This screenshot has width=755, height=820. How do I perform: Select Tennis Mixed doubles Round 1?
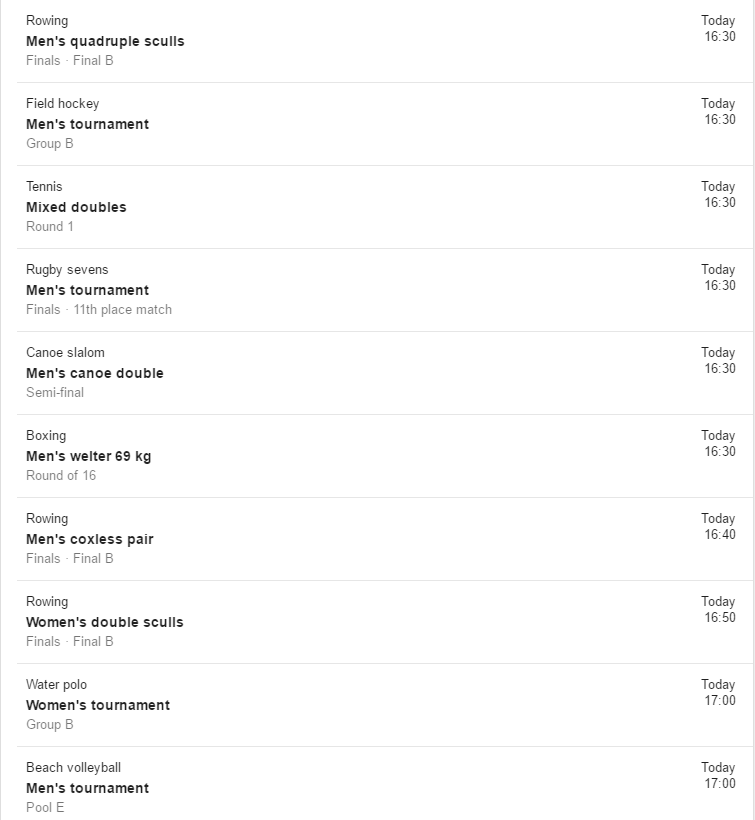(77, 207)
